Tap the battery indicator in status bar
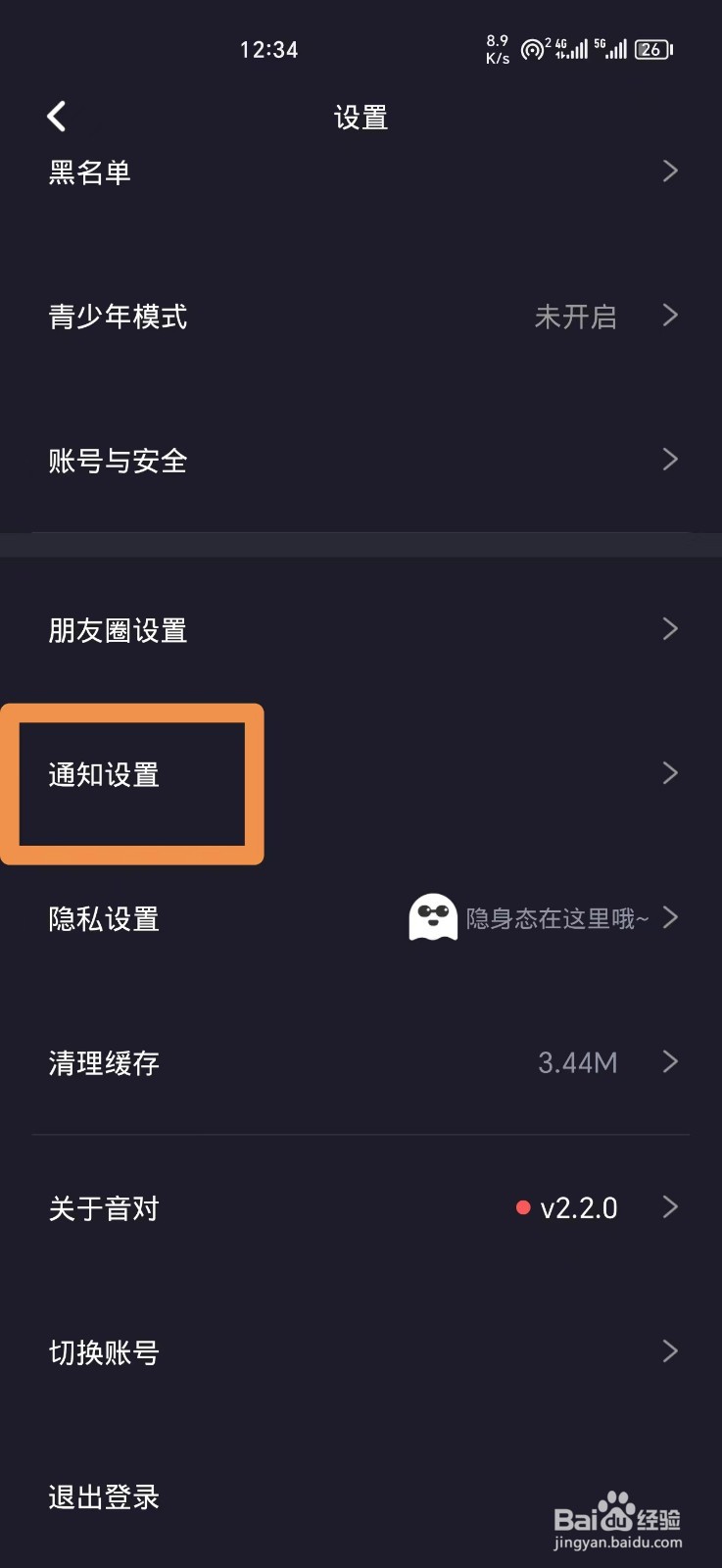The width and height of the screenshot is (722, 1568). coord(650,49)
